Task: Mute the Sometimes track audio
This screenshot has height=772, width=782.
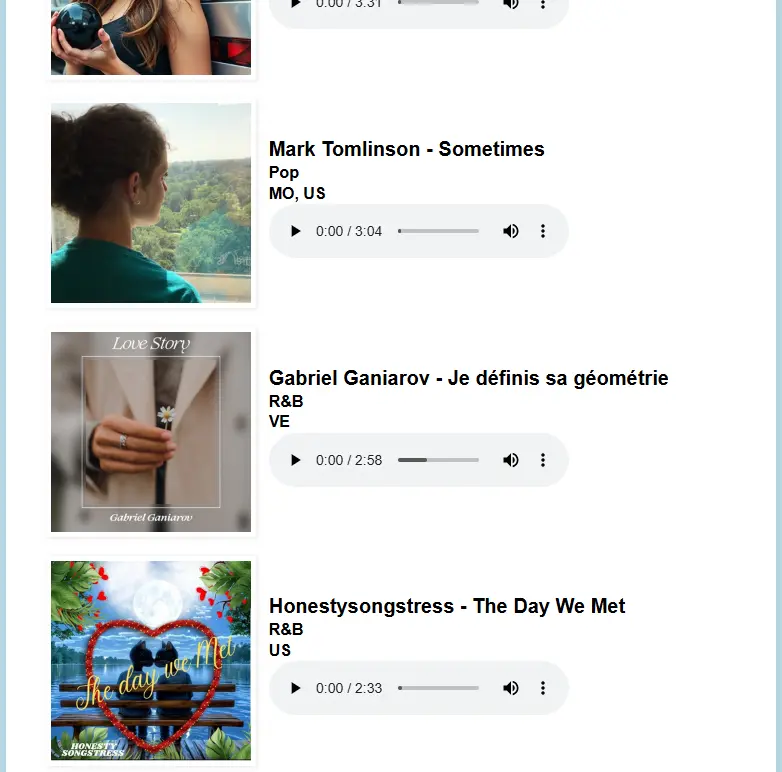Action: (x=511, y=231)
